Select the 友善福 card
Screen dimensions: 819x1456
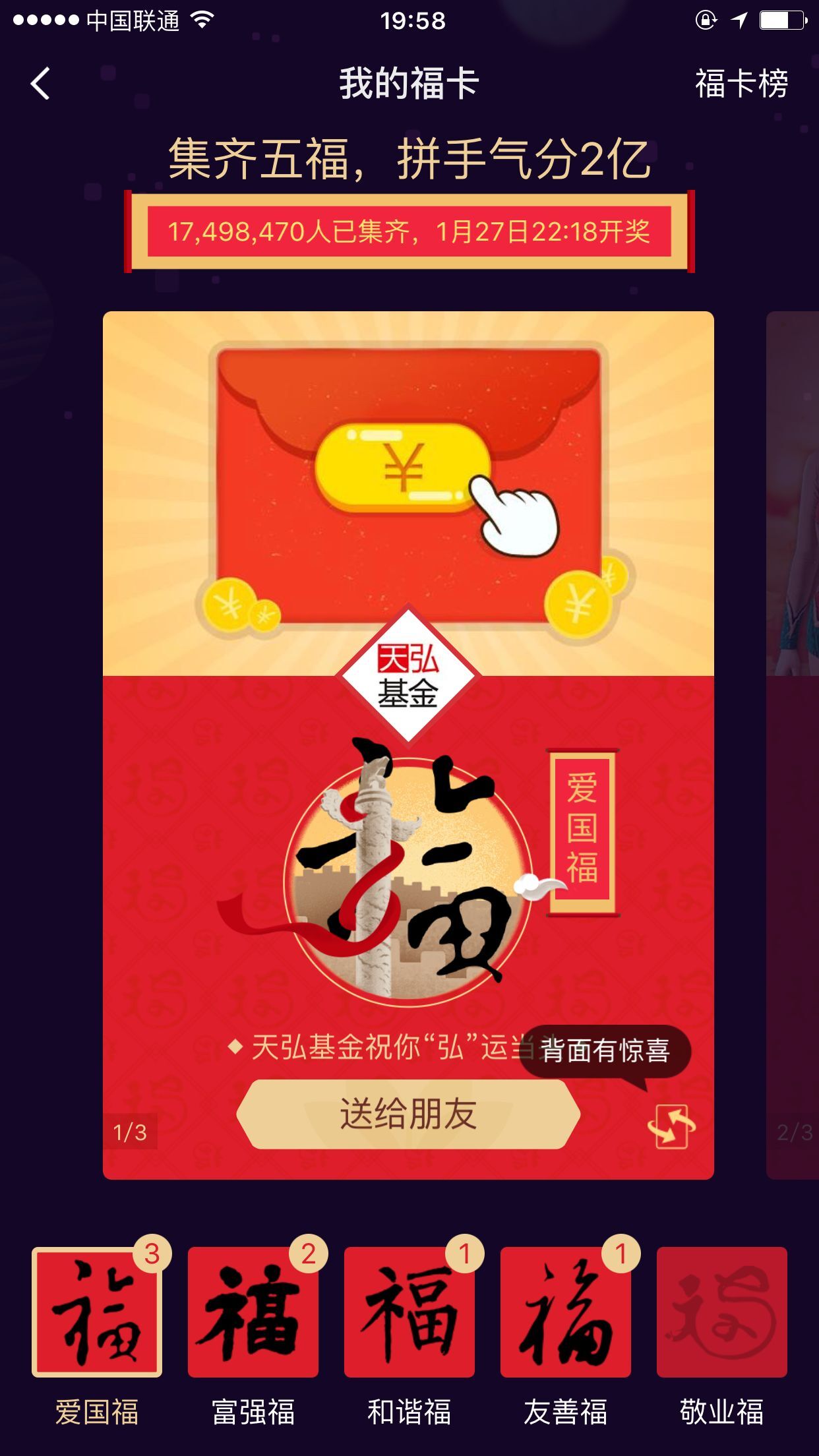(566, 1312)
